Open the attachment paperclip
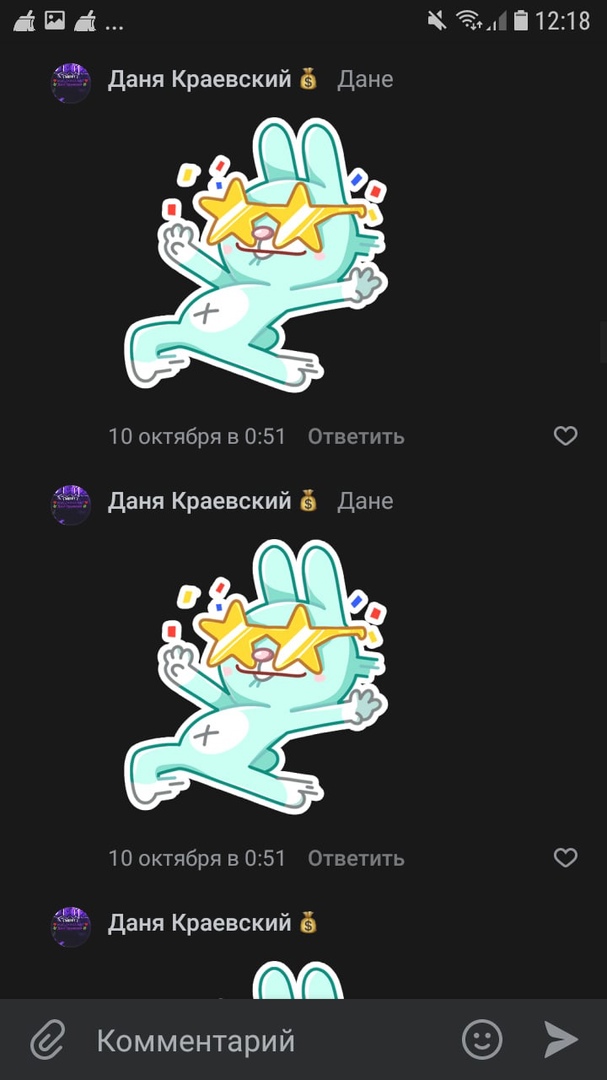The width and height of the screenshot is (607, 1080). click(x=47, y=1040)
